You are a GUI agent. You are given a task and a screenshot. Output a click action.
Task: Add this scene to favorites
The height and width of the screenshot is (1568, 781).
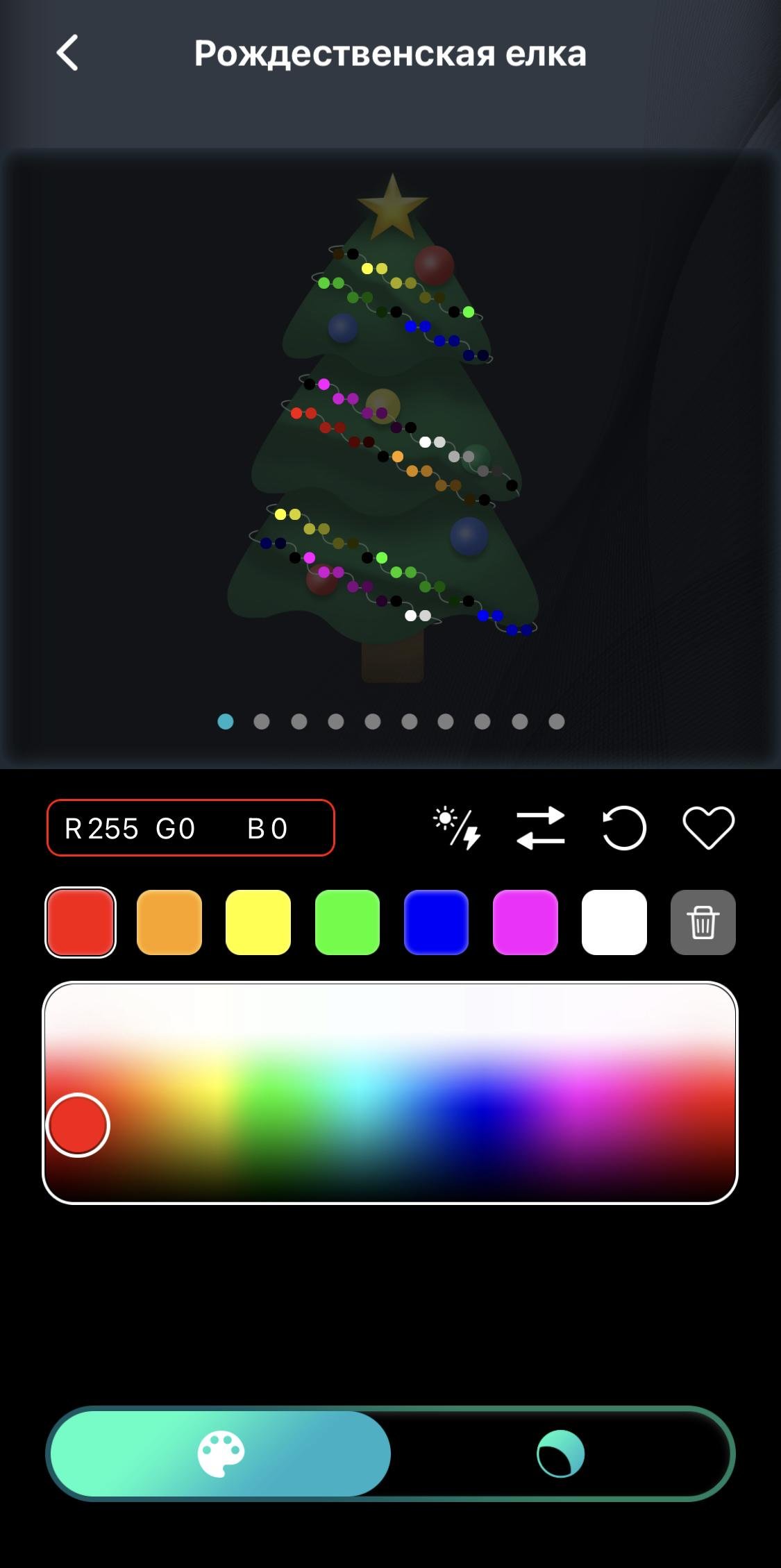(708, 827)
